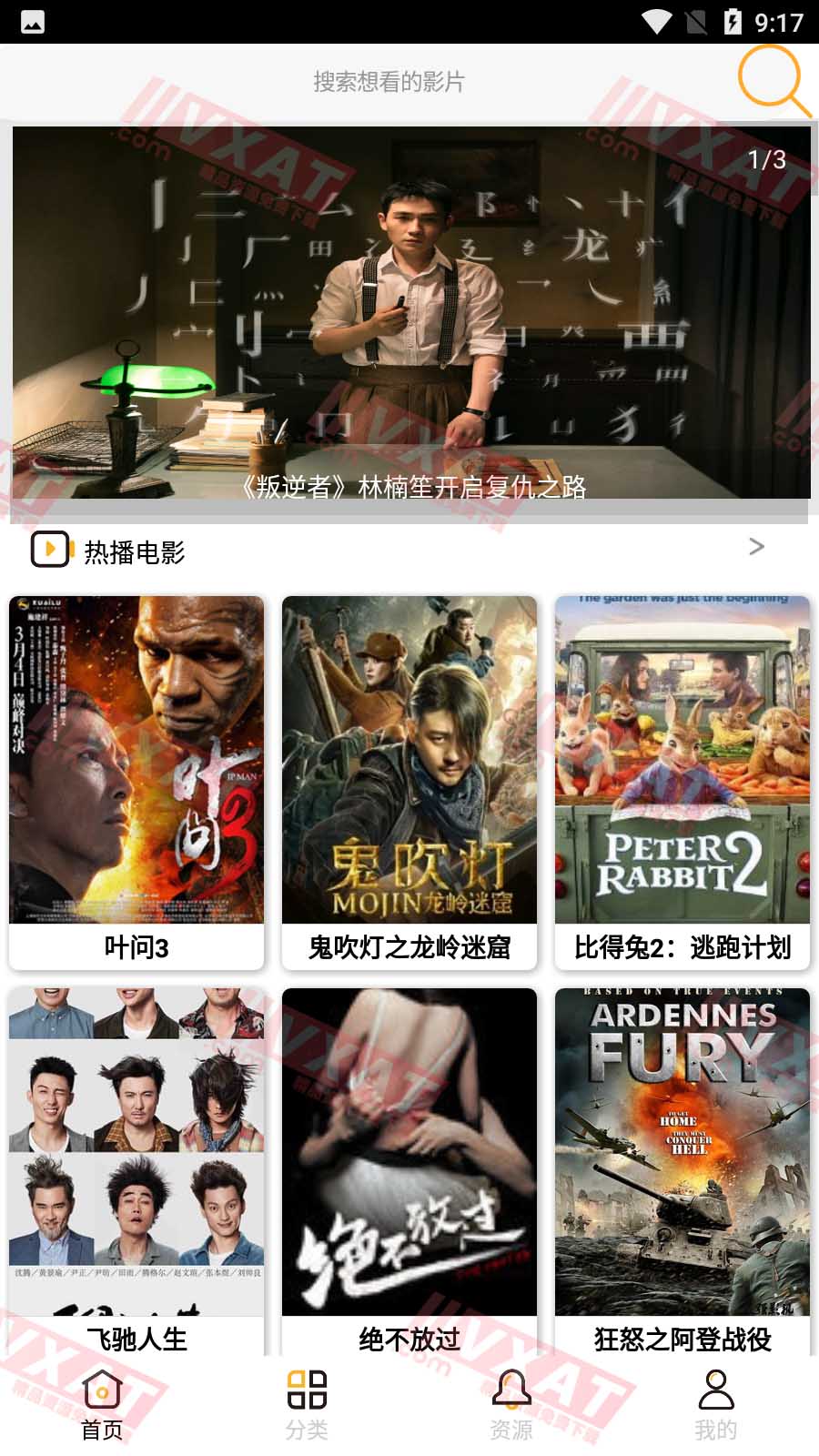Select the 比得兔2：逃跑计划 poster
This screenshot has width=819, height=1456.
pos(682,764)
